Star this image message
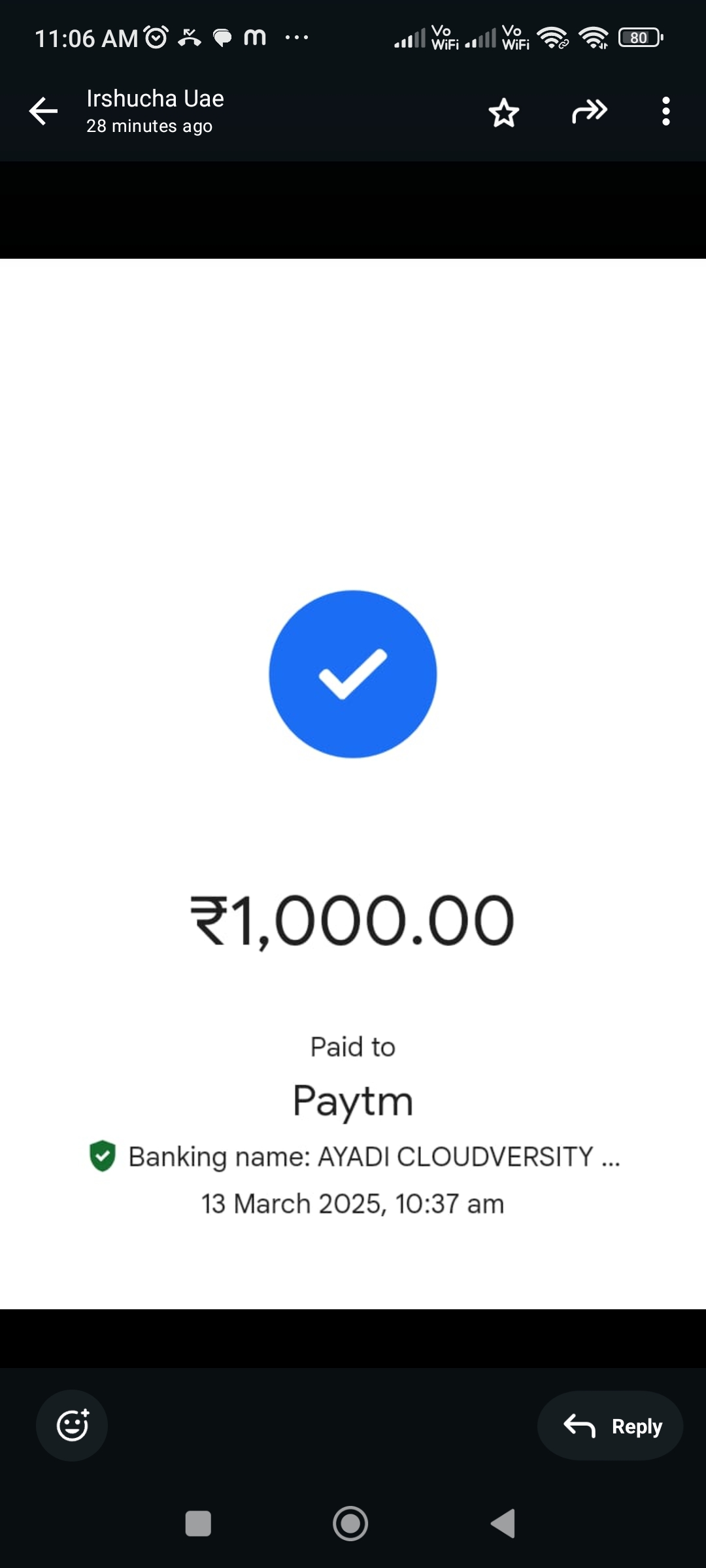 pyautogui.click(x=504, y=112)
